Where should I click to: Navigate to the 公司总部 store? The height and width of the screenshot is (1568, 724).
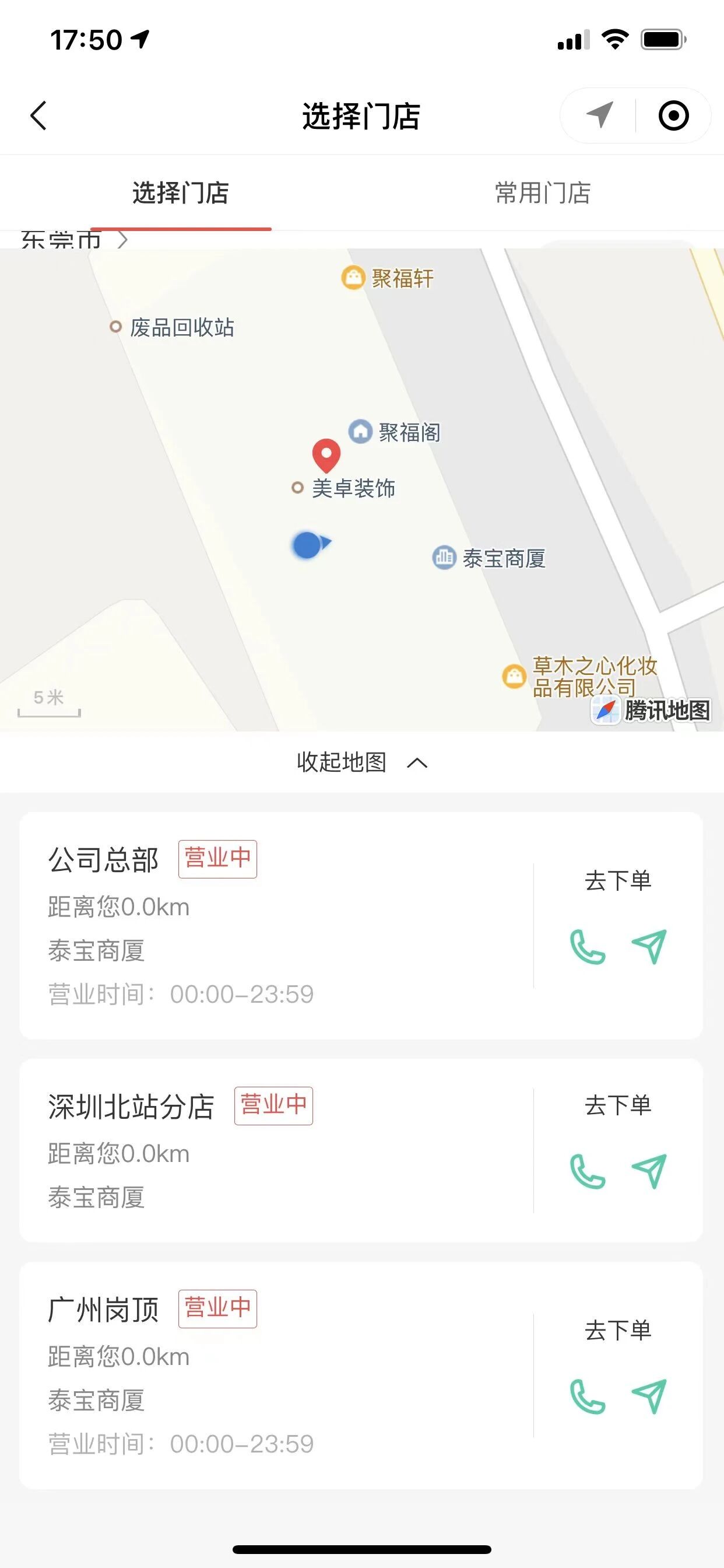tap(649, 947)
